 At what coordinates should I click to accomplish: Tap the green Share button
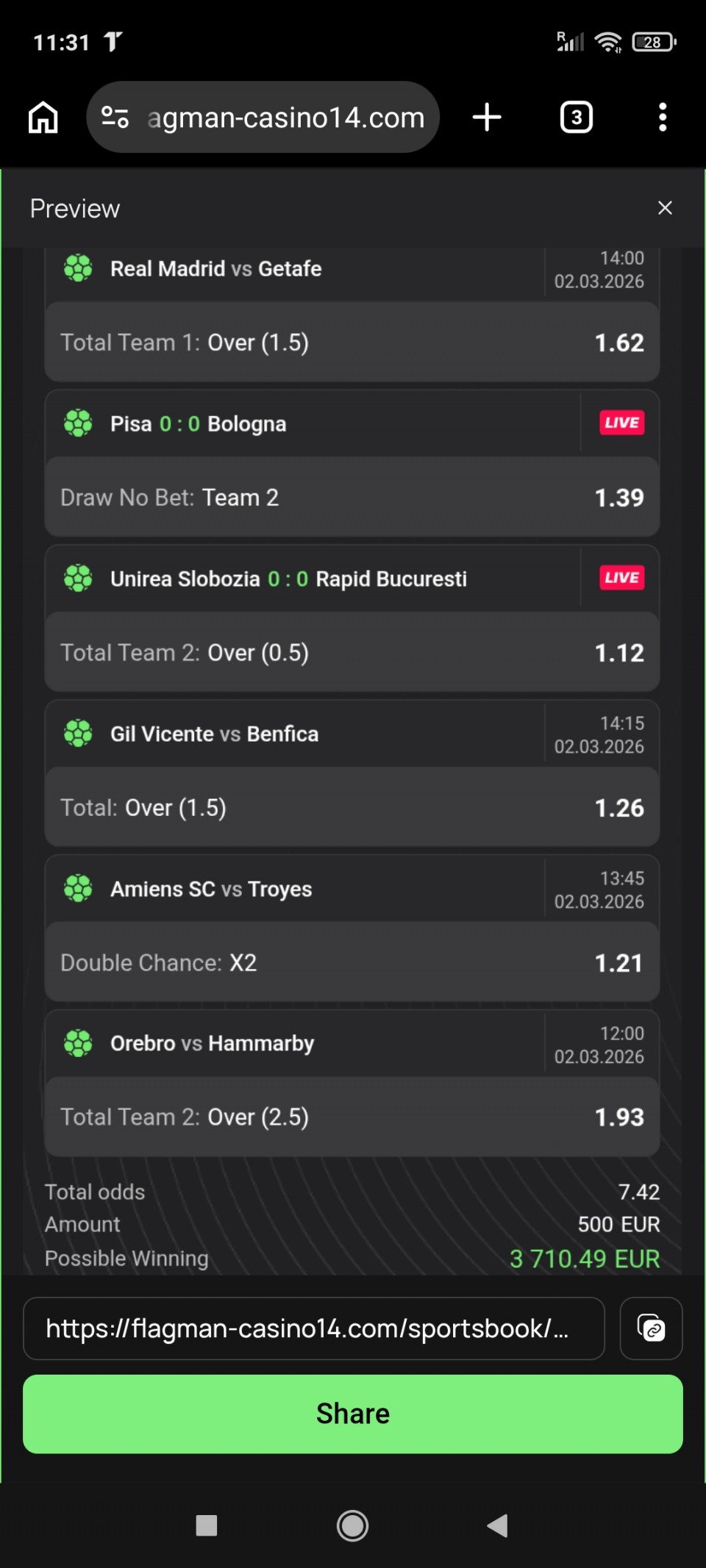(353, 1414)
